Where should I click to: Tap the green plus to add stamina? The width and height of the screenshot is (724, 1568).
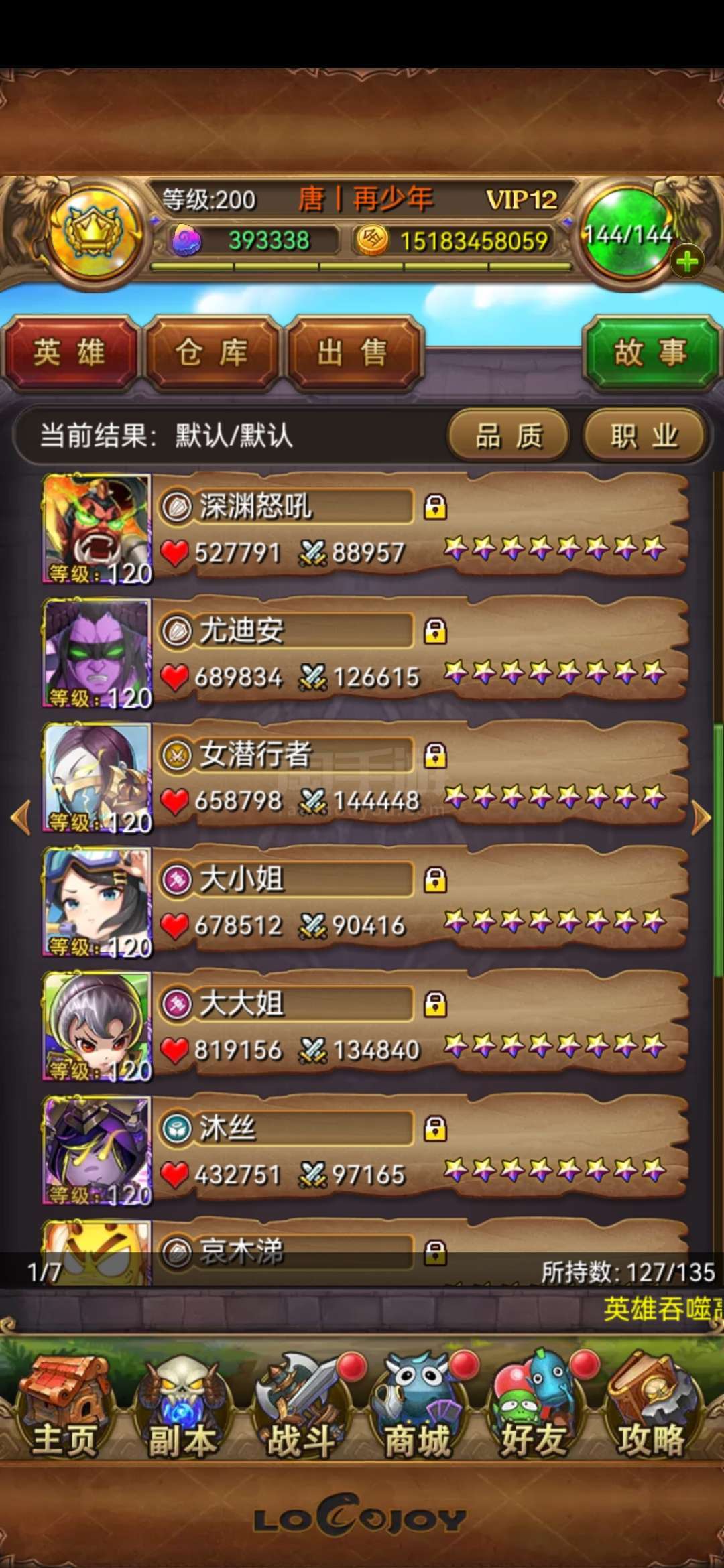point(687,261)
